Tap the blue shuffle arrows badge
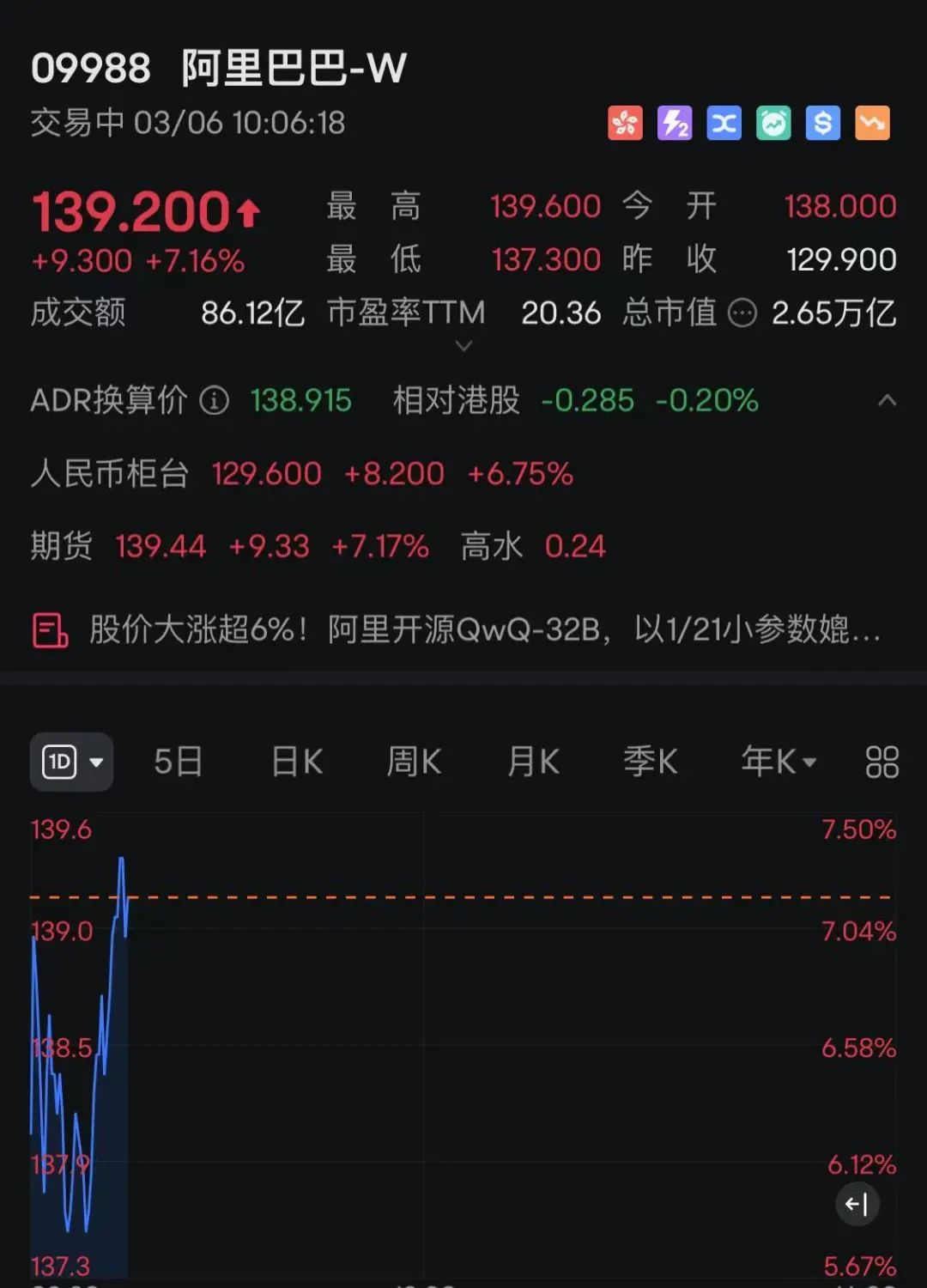927x1288 pixels. tap(724, 123)
